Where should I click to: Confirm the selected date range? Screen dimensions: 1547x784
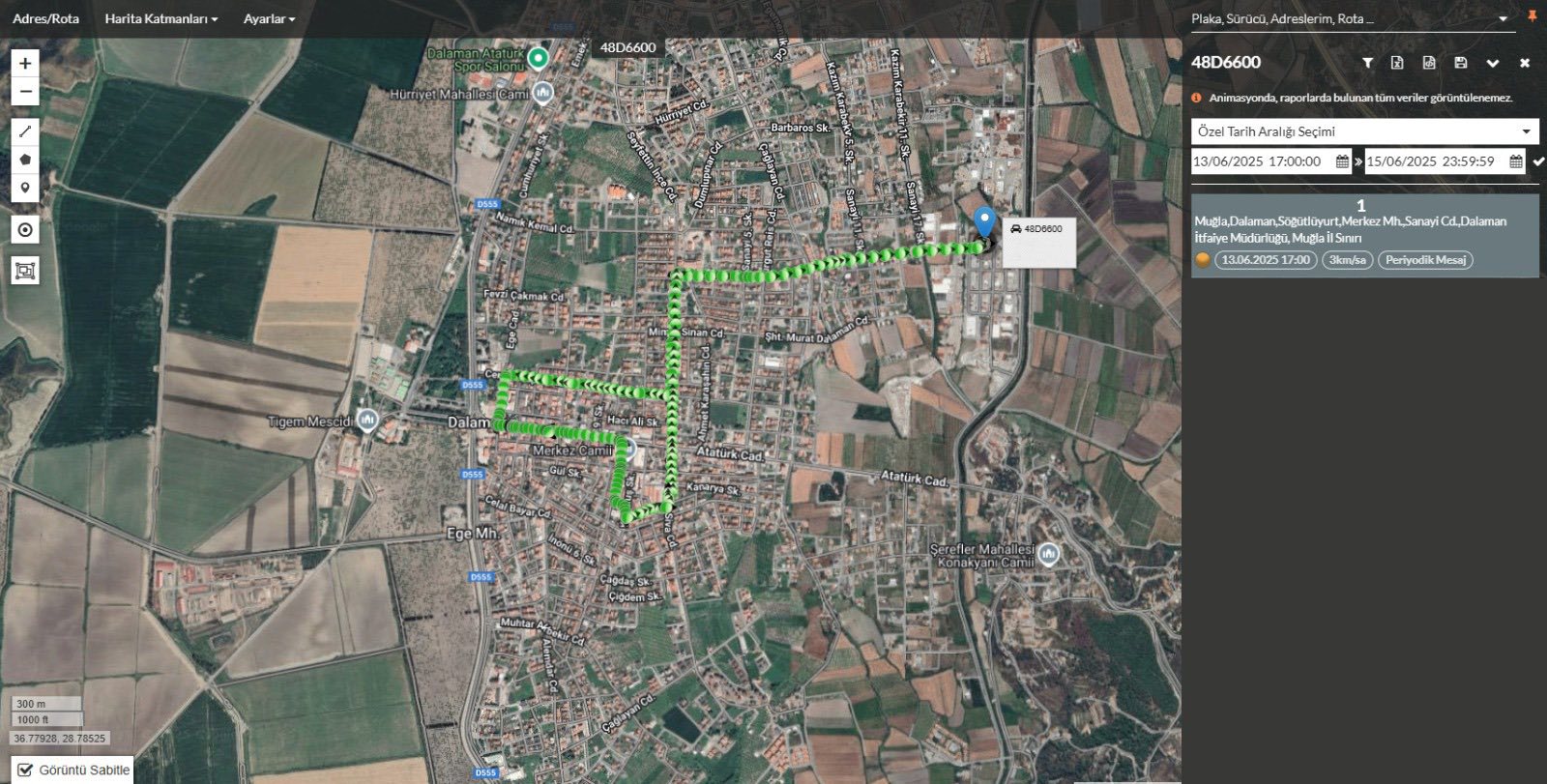coord(1539,161)
